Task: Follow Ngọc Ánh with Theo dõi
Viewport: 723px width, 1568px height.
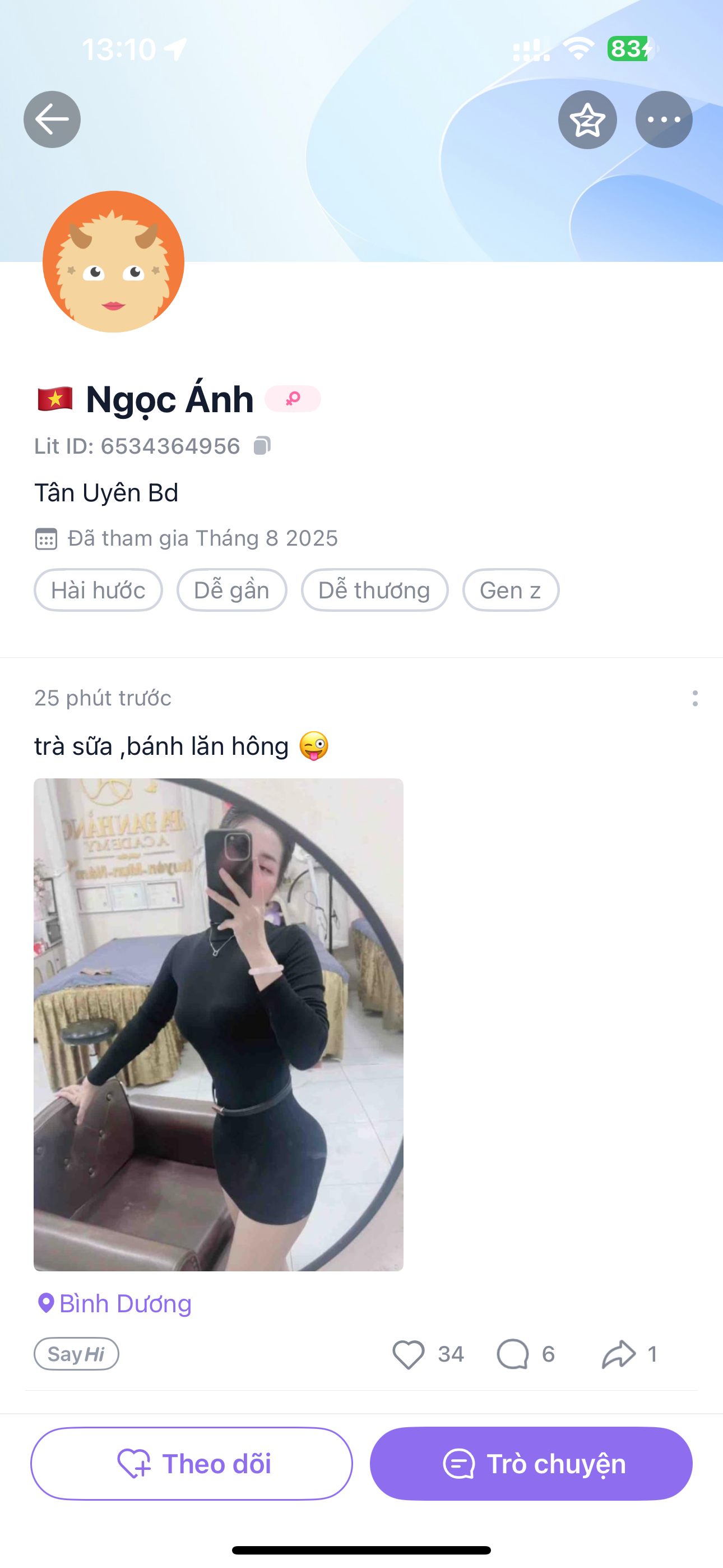Action: coord(191,1463)
